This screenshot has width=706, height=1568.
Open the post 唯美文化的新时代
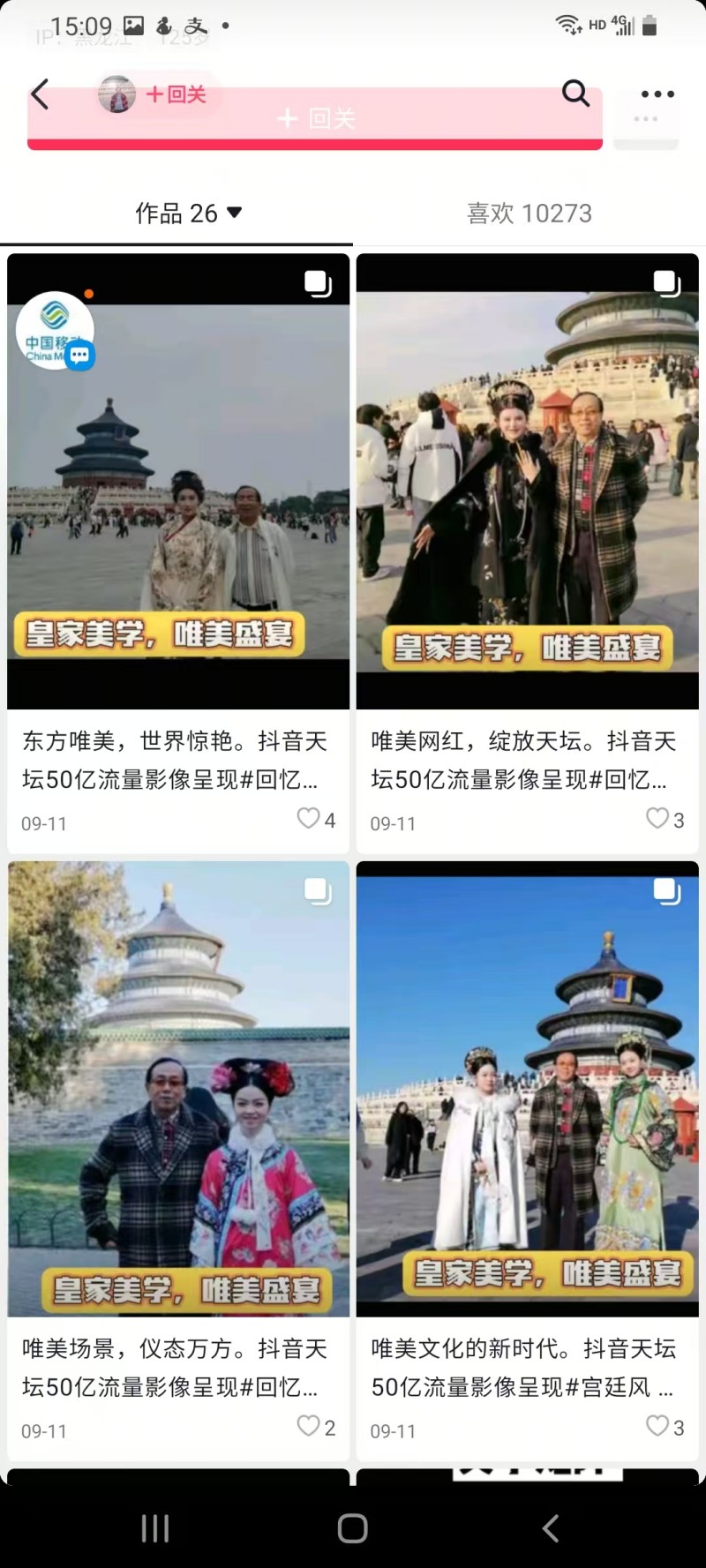point(527,1088)
